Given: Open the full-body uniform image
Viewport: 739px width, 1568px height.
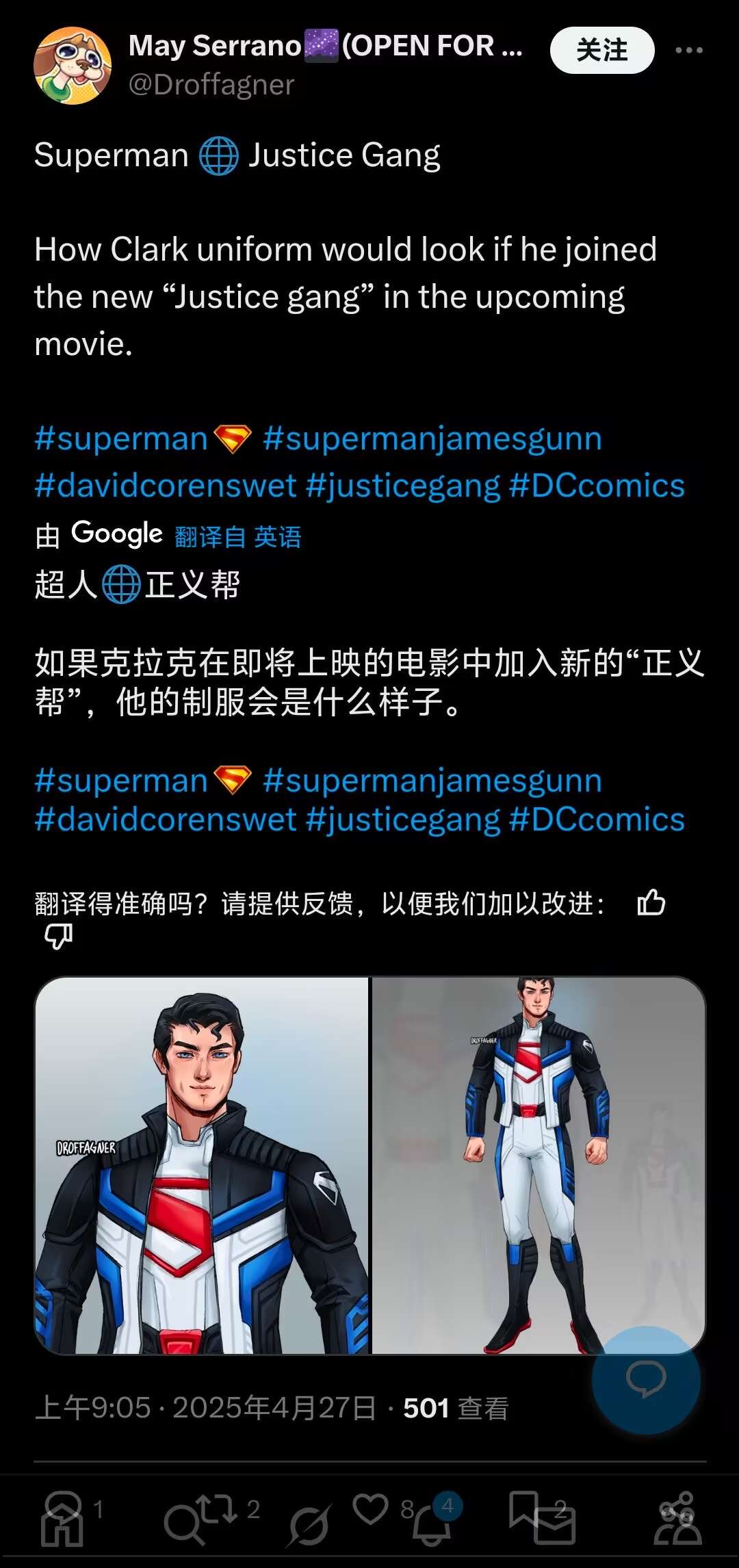Looking at the screenshot, I should [538, 1165].
